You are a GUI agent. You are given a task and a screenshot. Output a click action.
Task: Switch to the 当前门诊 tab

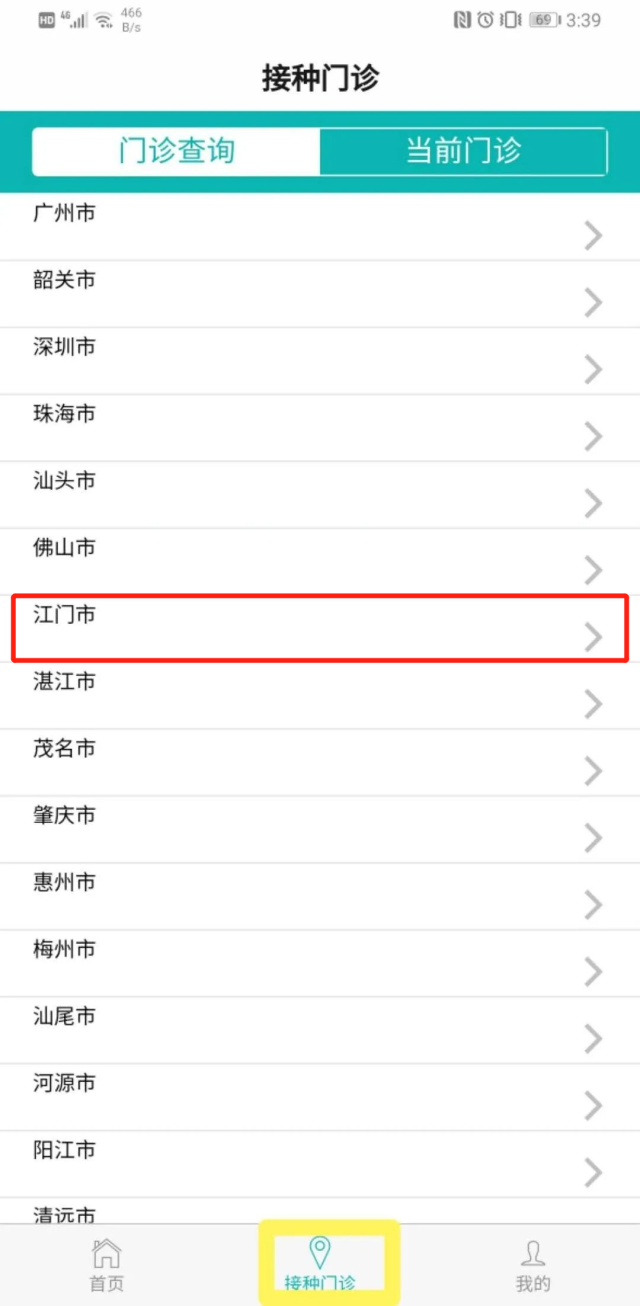pos(463,151)
